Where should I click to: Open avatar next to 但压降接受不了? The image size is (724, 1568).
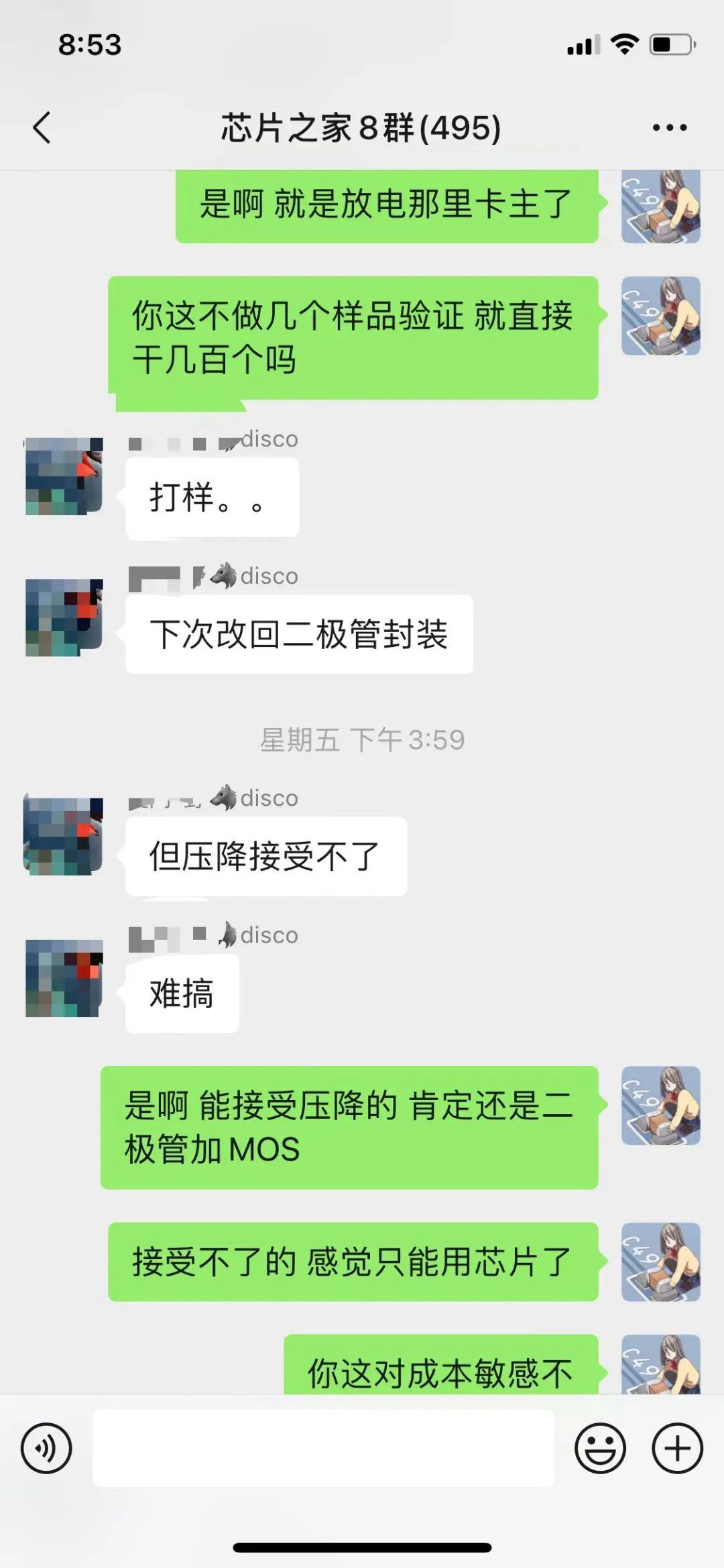64,836
